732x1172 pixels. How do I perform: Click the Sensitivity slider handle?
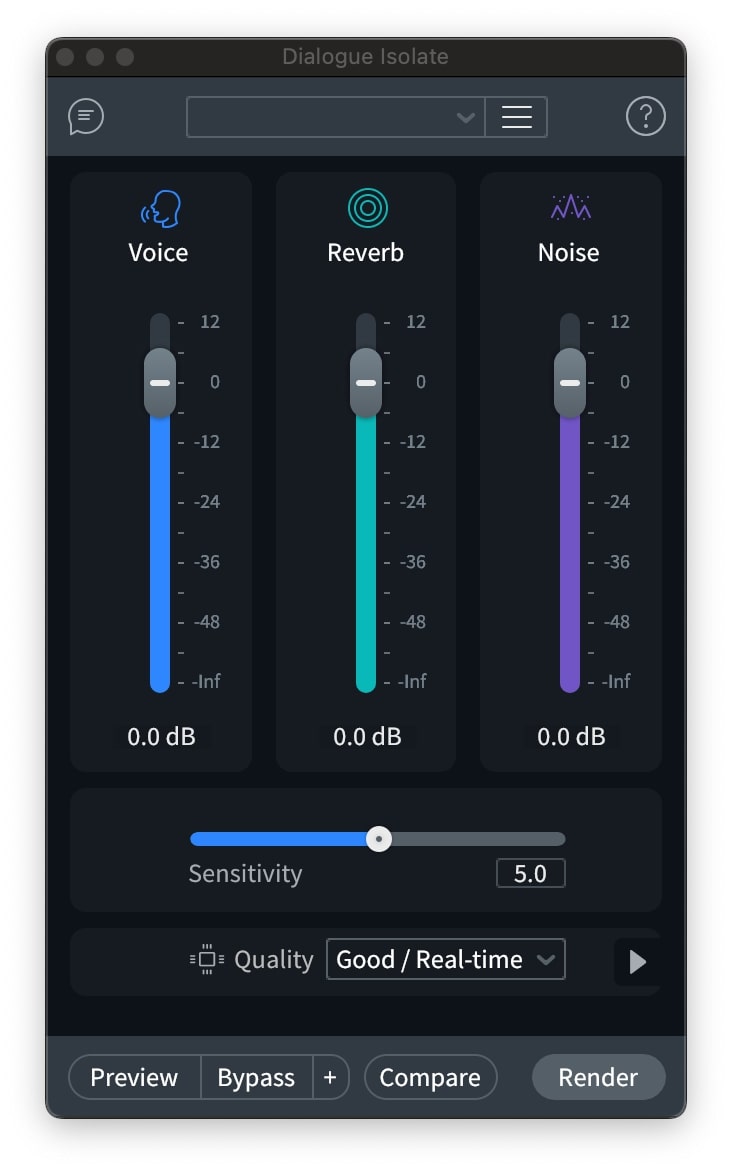378,839
